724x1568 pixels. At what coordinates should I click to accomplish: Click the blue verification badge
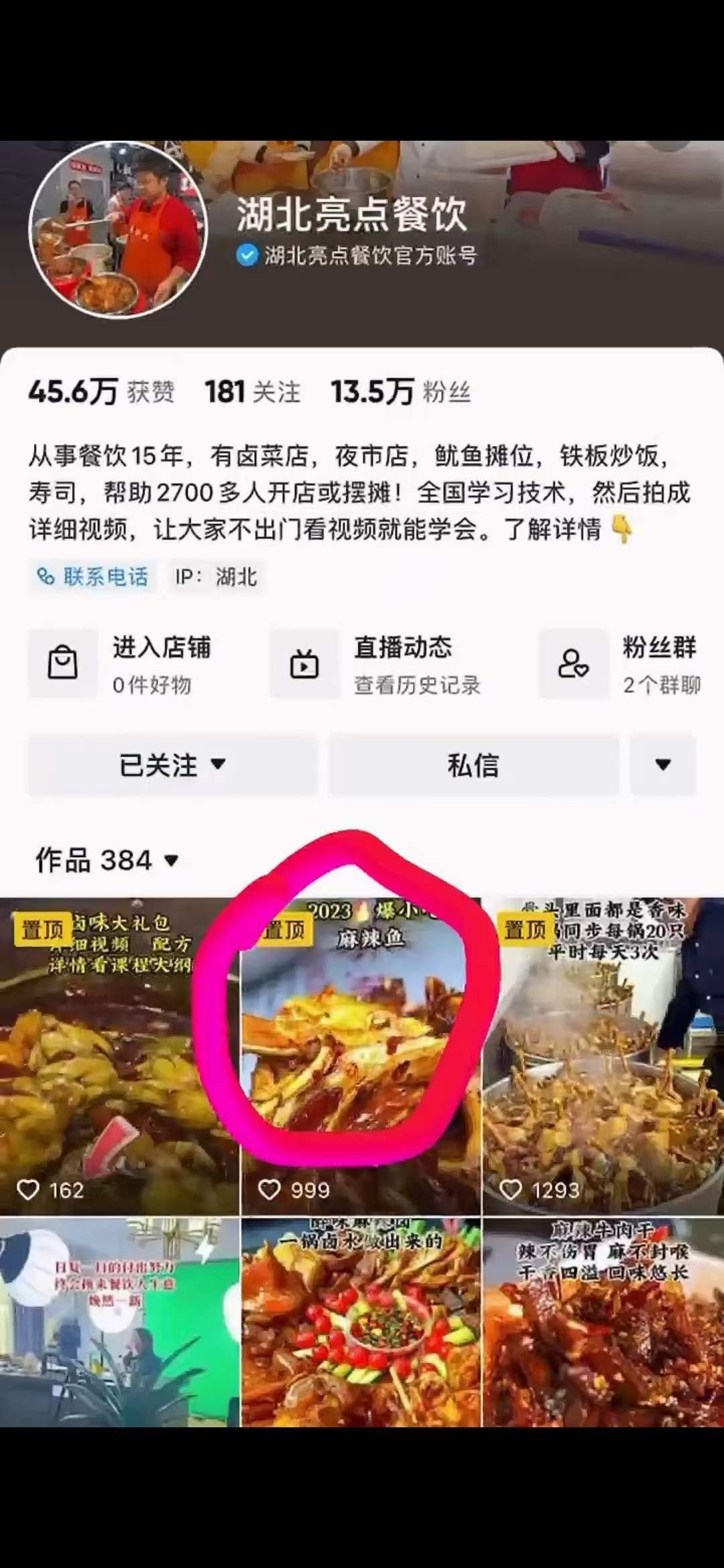[247, 255]
